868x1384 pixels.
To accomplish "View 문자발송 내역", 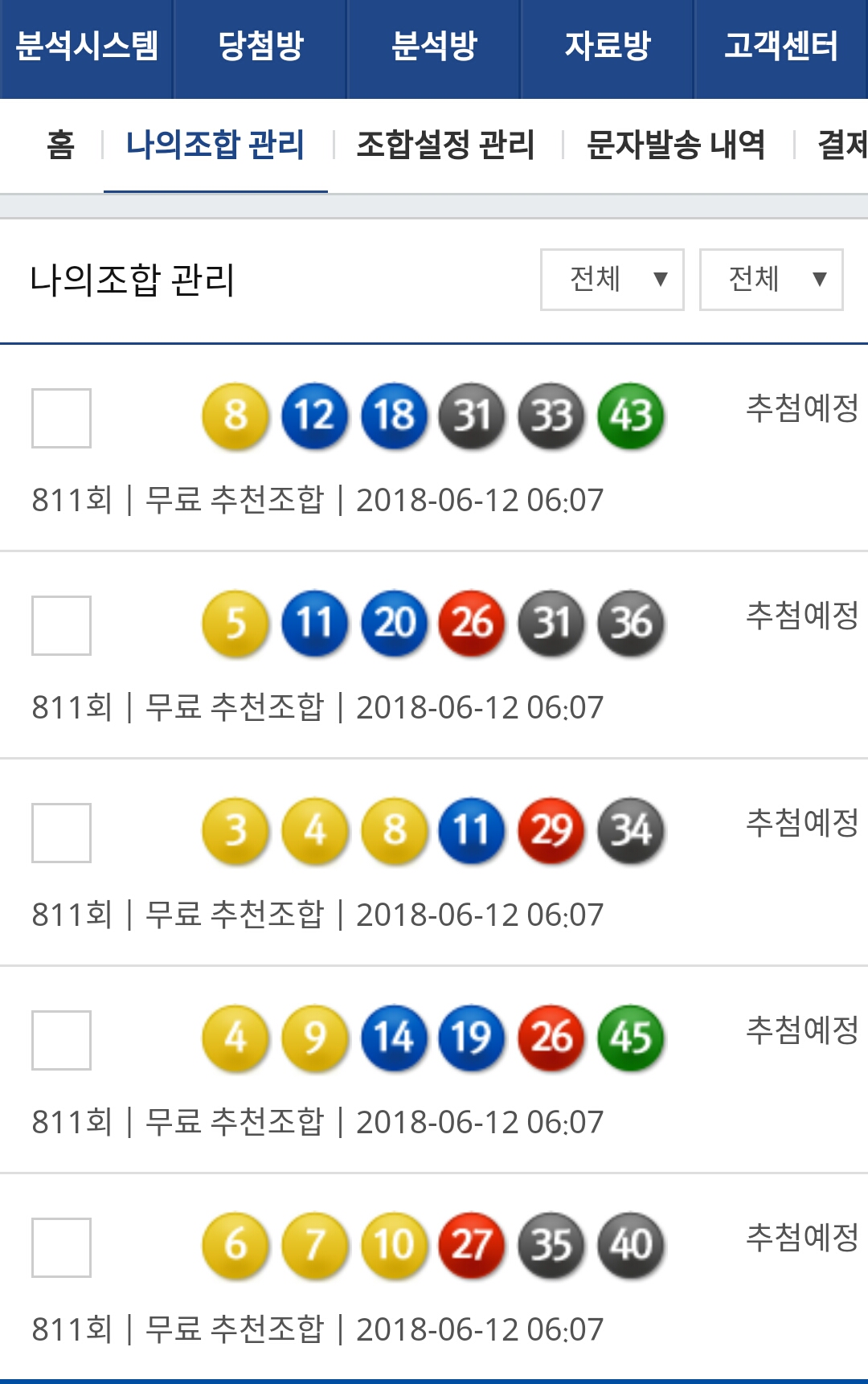I will point(676,145).
